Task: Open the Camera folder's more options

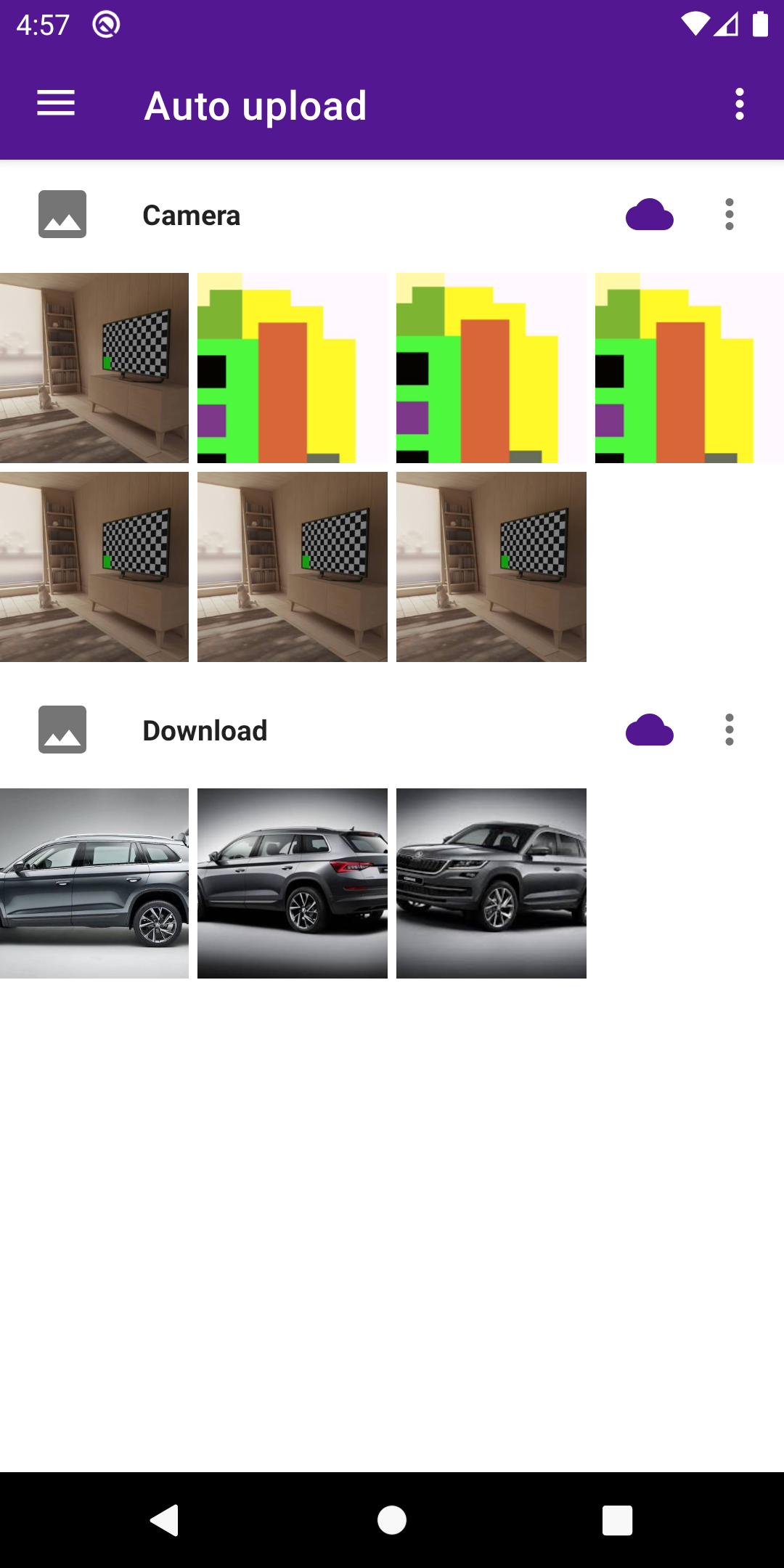Action: 729,215
